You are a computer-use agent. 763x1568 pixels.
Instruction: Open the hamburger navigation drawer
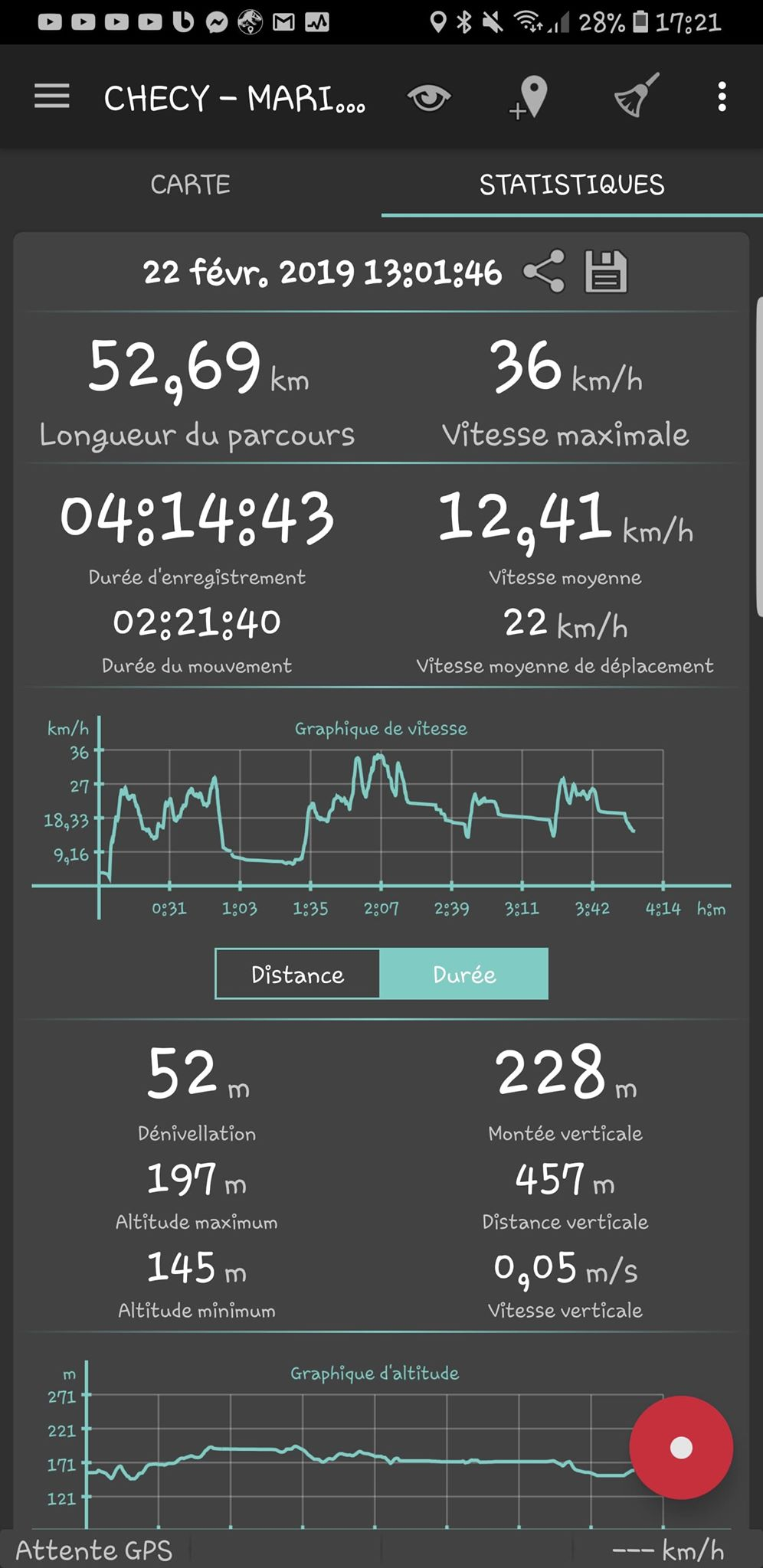point(52,97)
